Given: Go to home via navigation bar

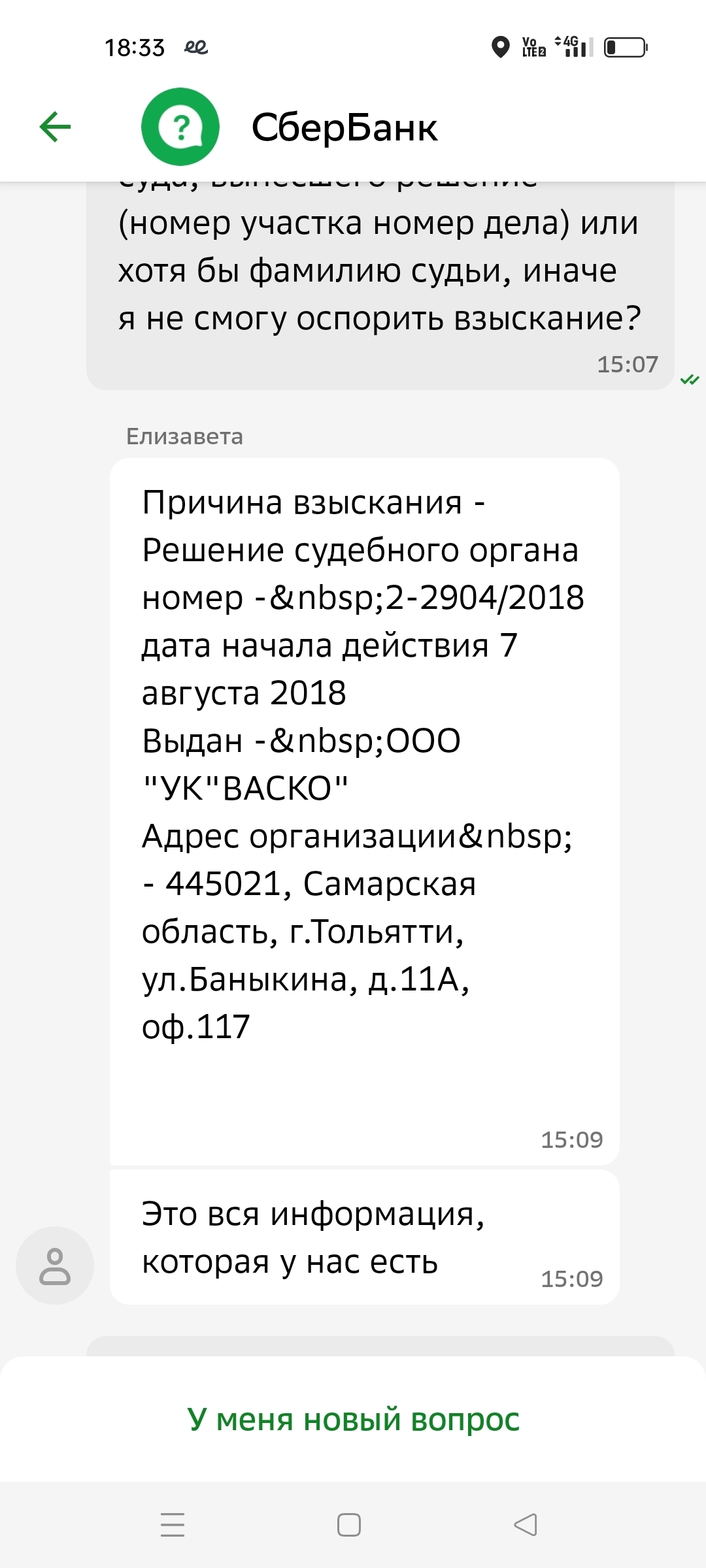Looking at the screenshot, I should (349, 1525).
